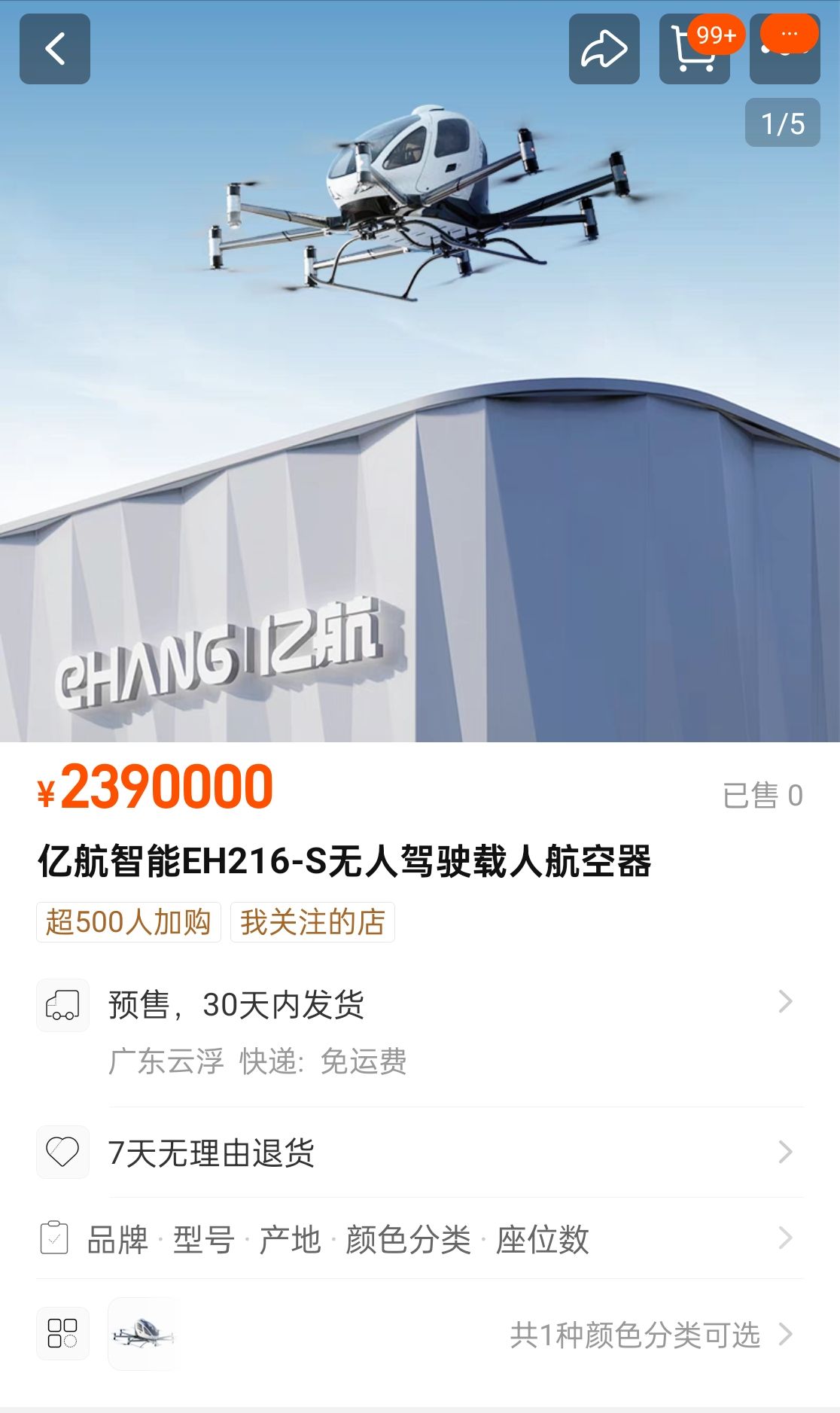
Task: Select the aircraft color option thumbnail
Action: tap(143, 1334)
